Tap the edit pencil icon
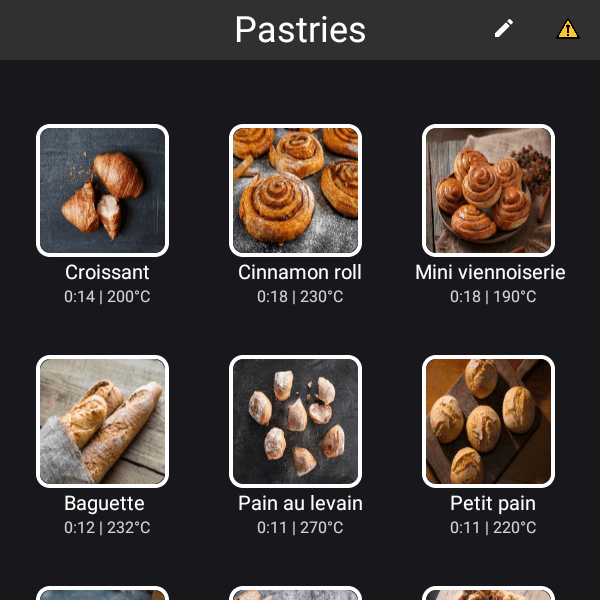600x600 pixels. 504,29
